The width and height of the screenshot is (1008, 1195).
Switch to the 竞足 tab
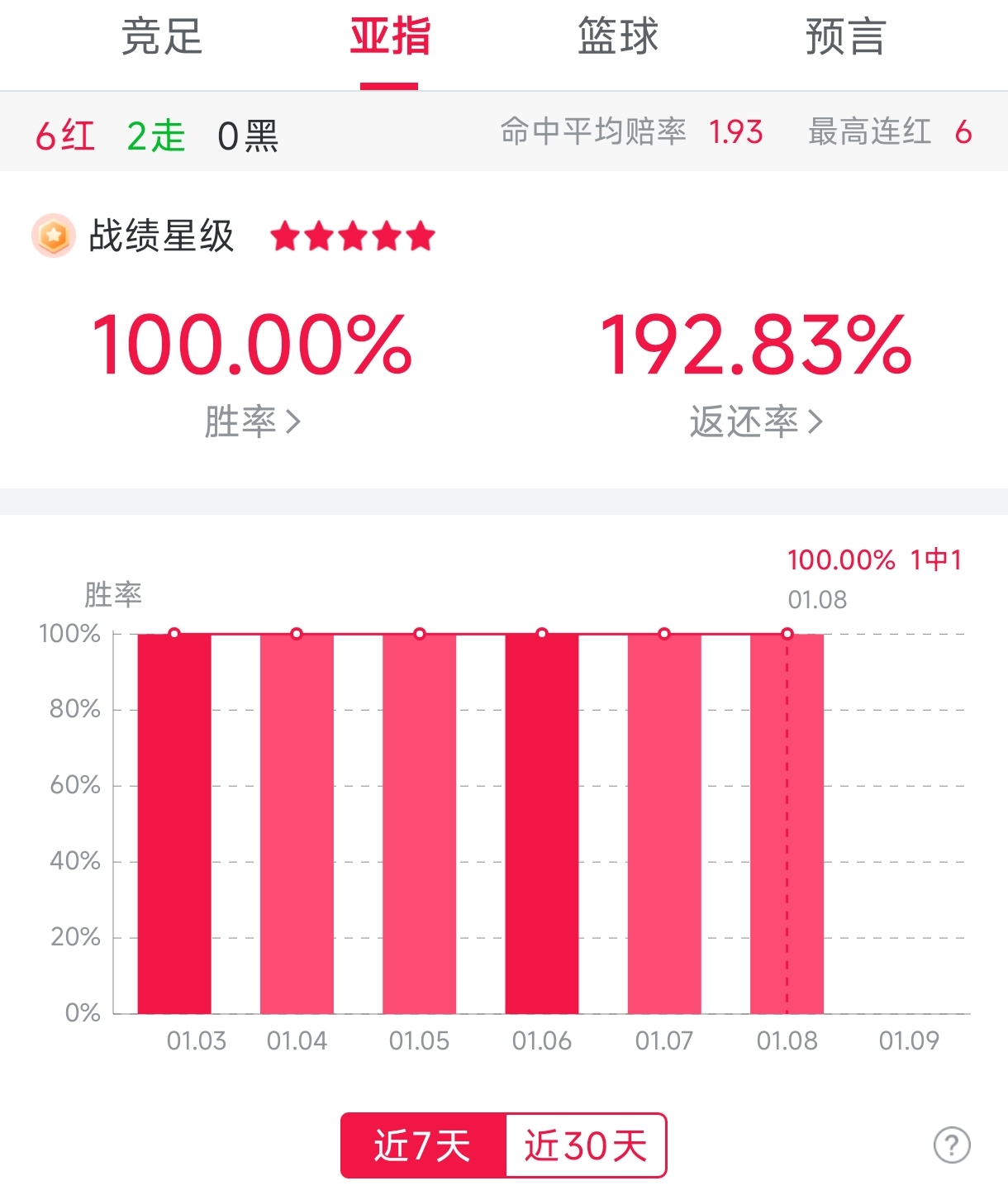pos(162,38)
